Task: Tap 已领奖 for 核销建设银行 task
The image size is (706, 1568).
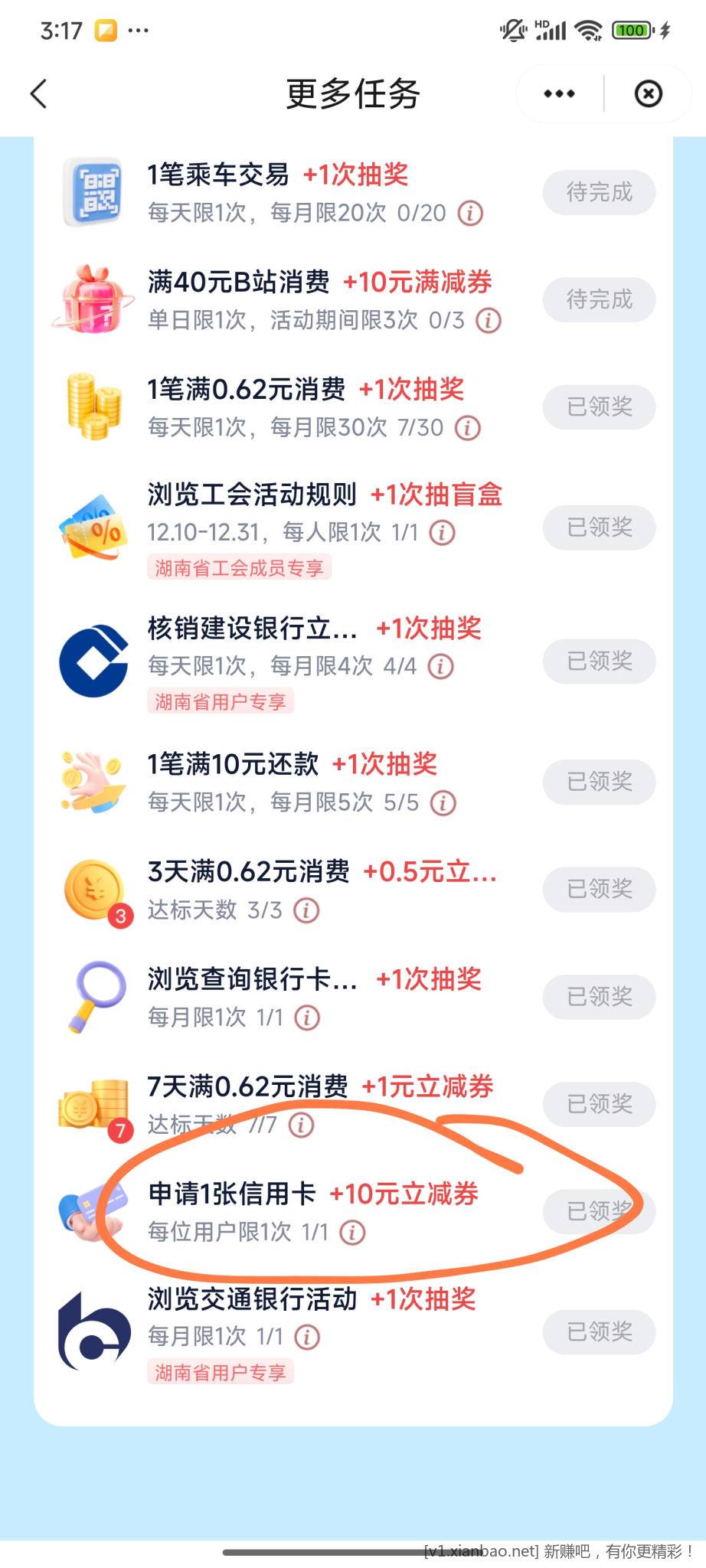Action: point(599,661)
